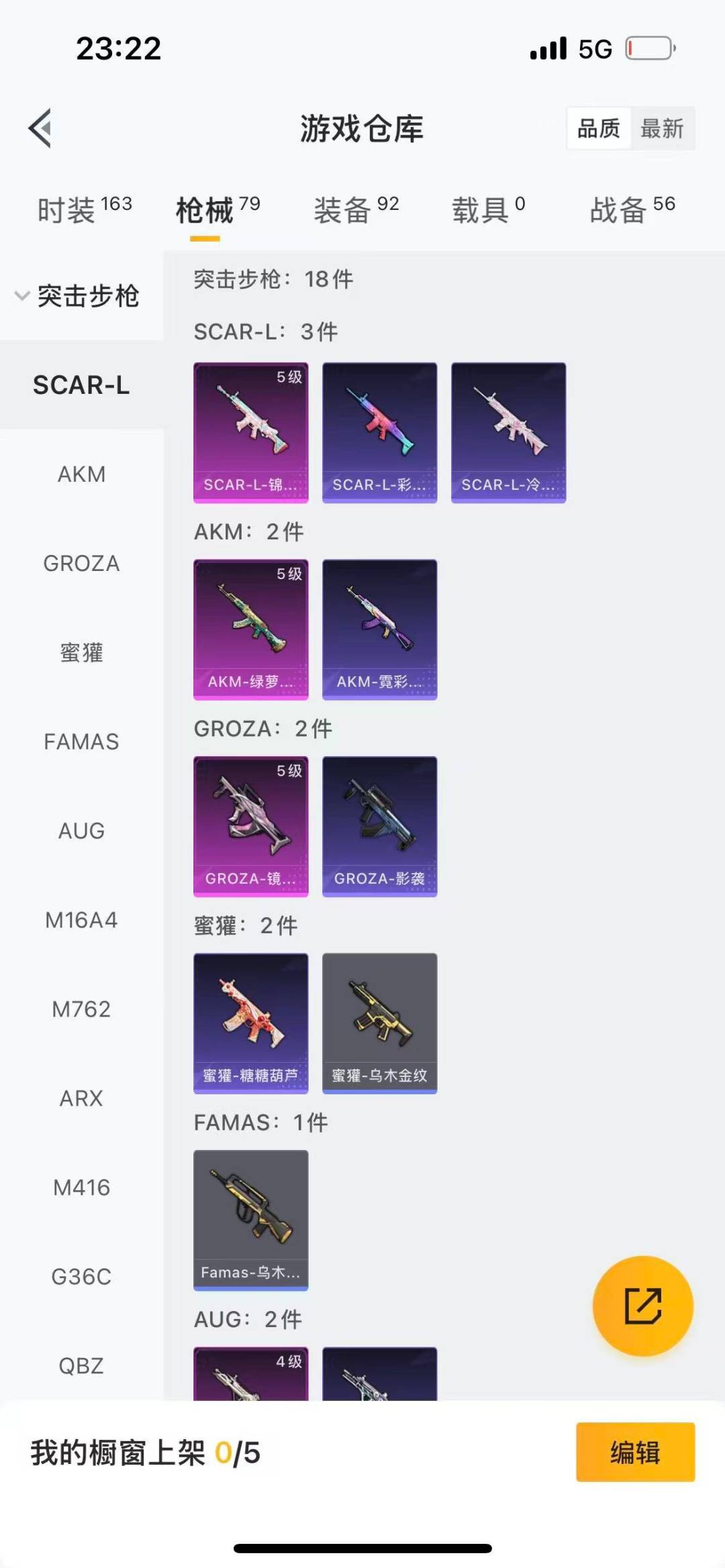Select FAMAS in the side list

click(81, 741)
